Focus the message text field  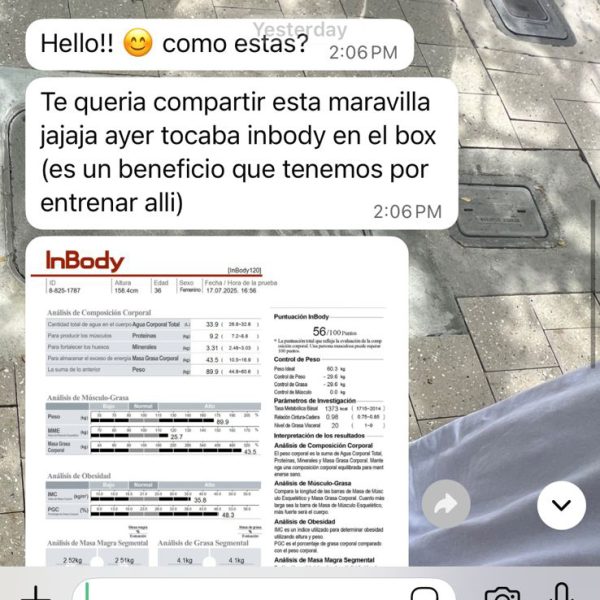(250, 591)
